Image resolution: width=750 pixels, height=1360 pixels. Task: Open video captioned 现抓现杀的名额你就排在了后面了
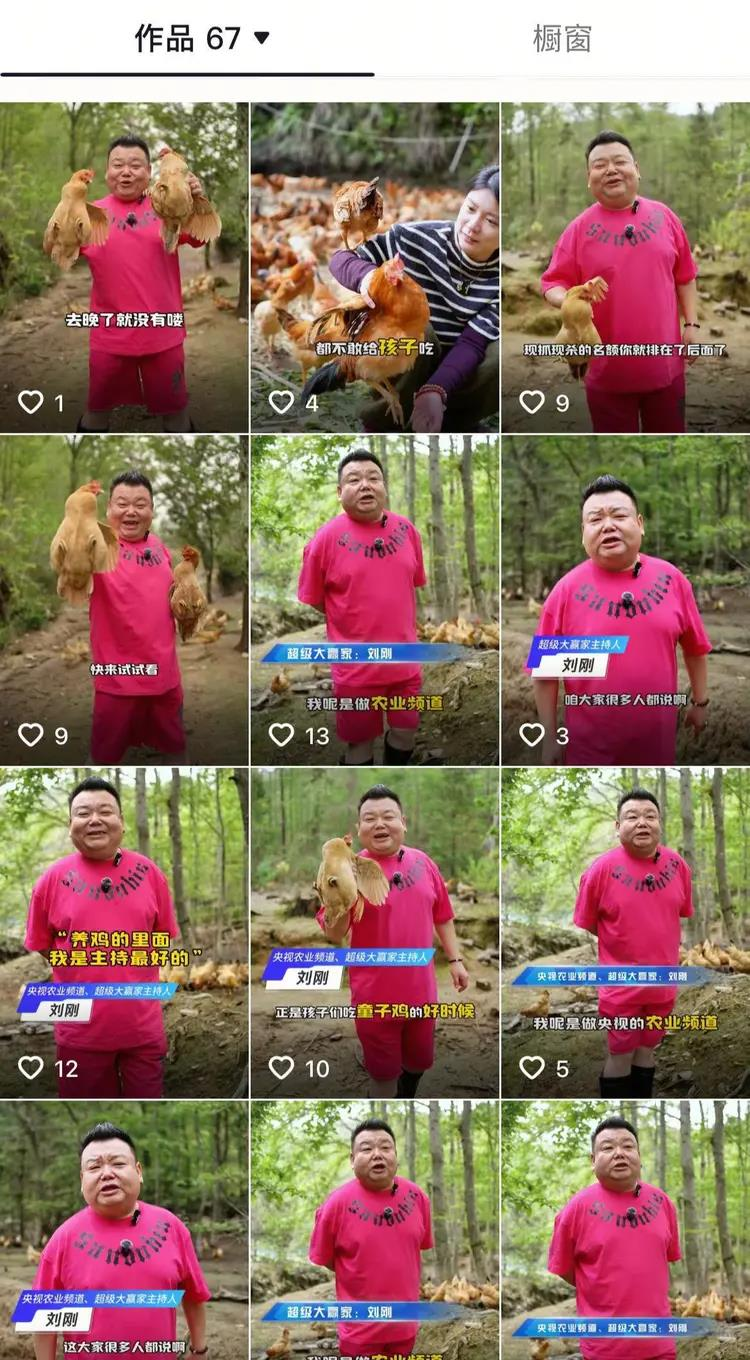[625, 267]
